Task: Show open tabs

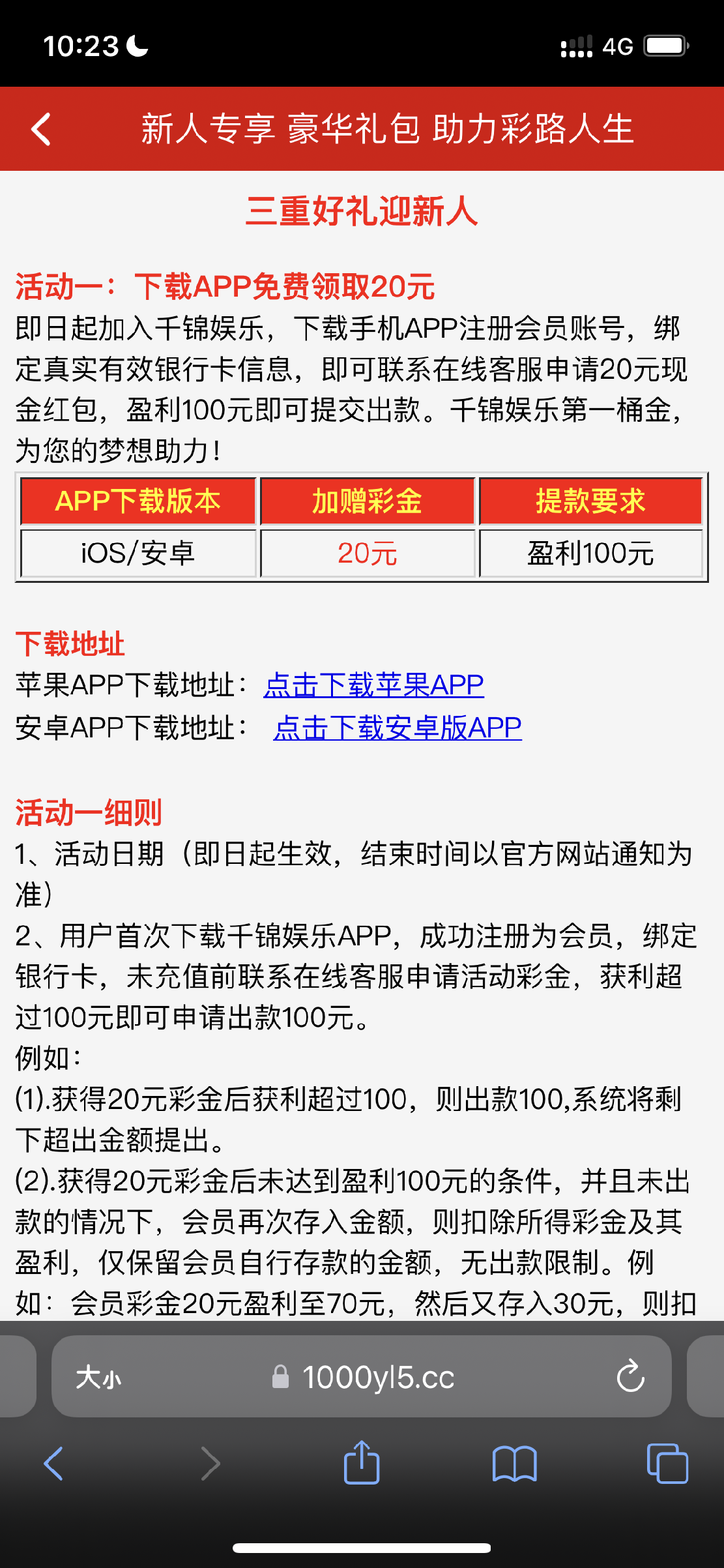Action: (667, 1464)
